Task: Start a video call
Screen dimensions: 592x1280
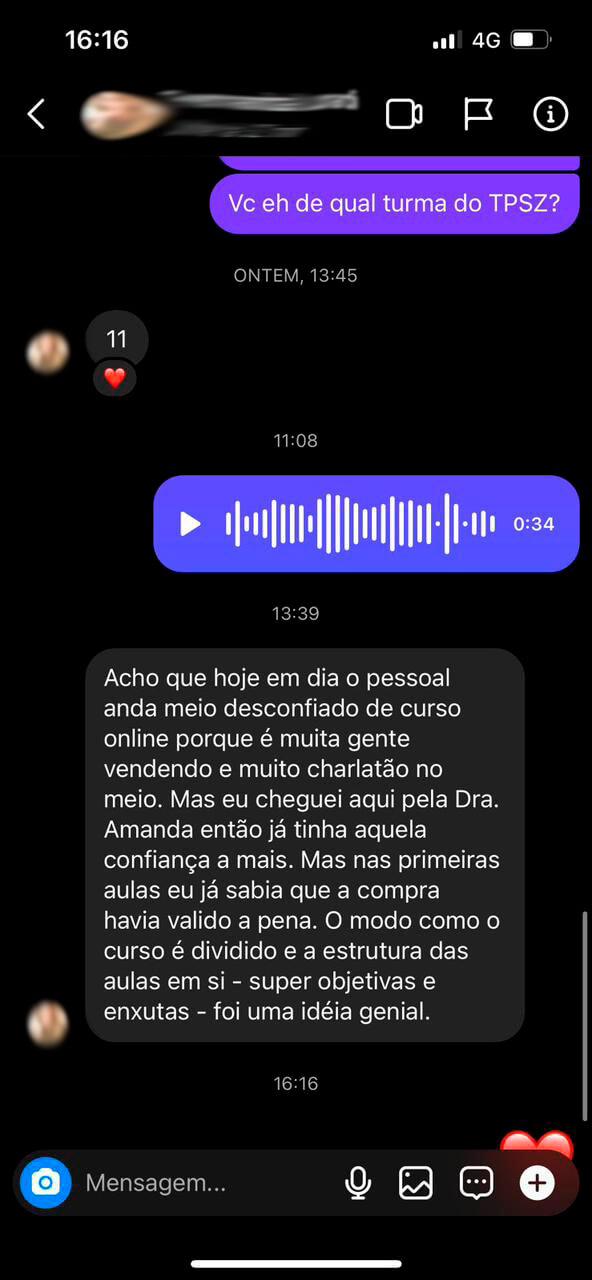Action: (404, 114)
